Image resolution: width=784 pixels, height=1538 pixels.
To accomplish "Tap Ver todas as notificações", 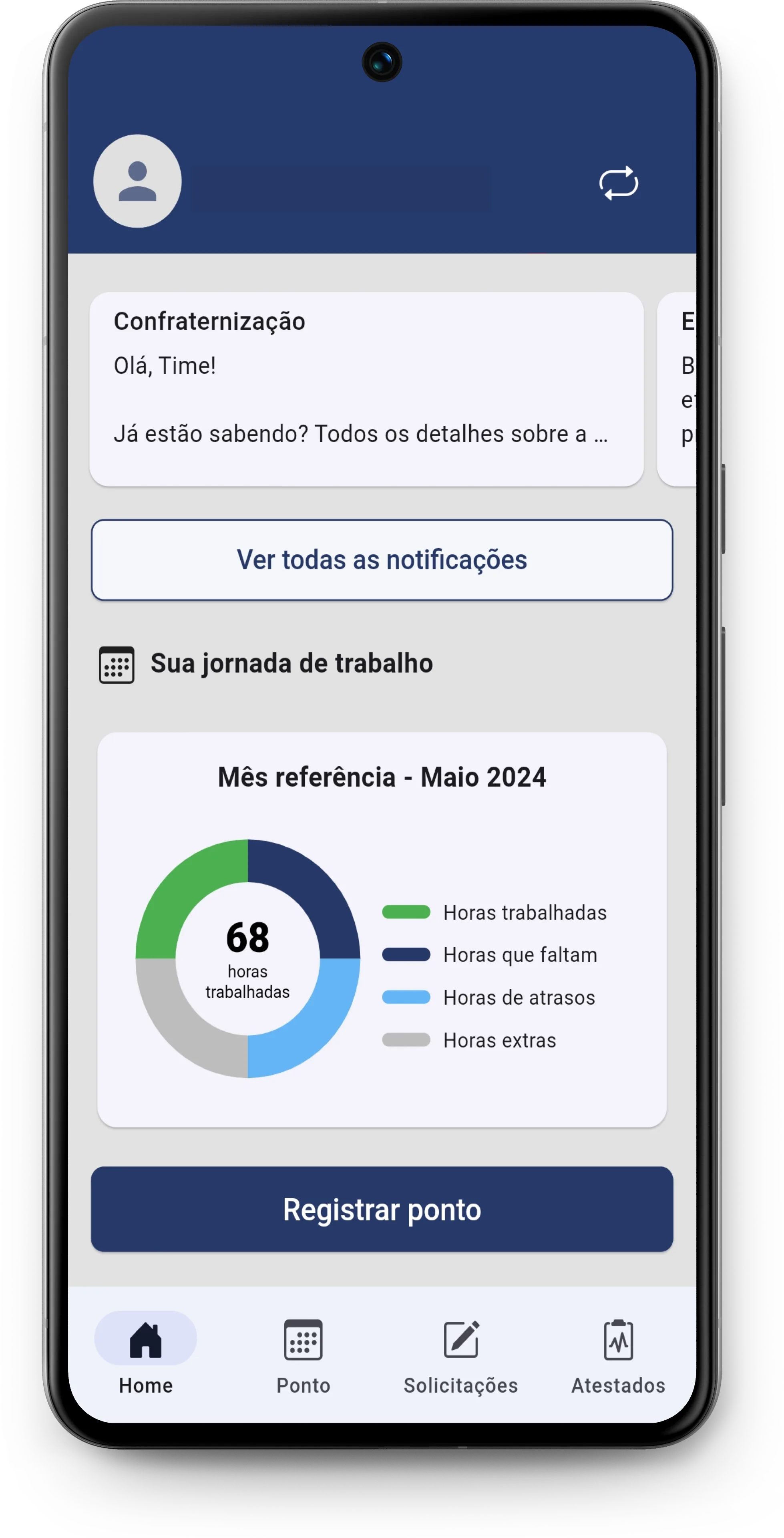I will pos(382,560).
